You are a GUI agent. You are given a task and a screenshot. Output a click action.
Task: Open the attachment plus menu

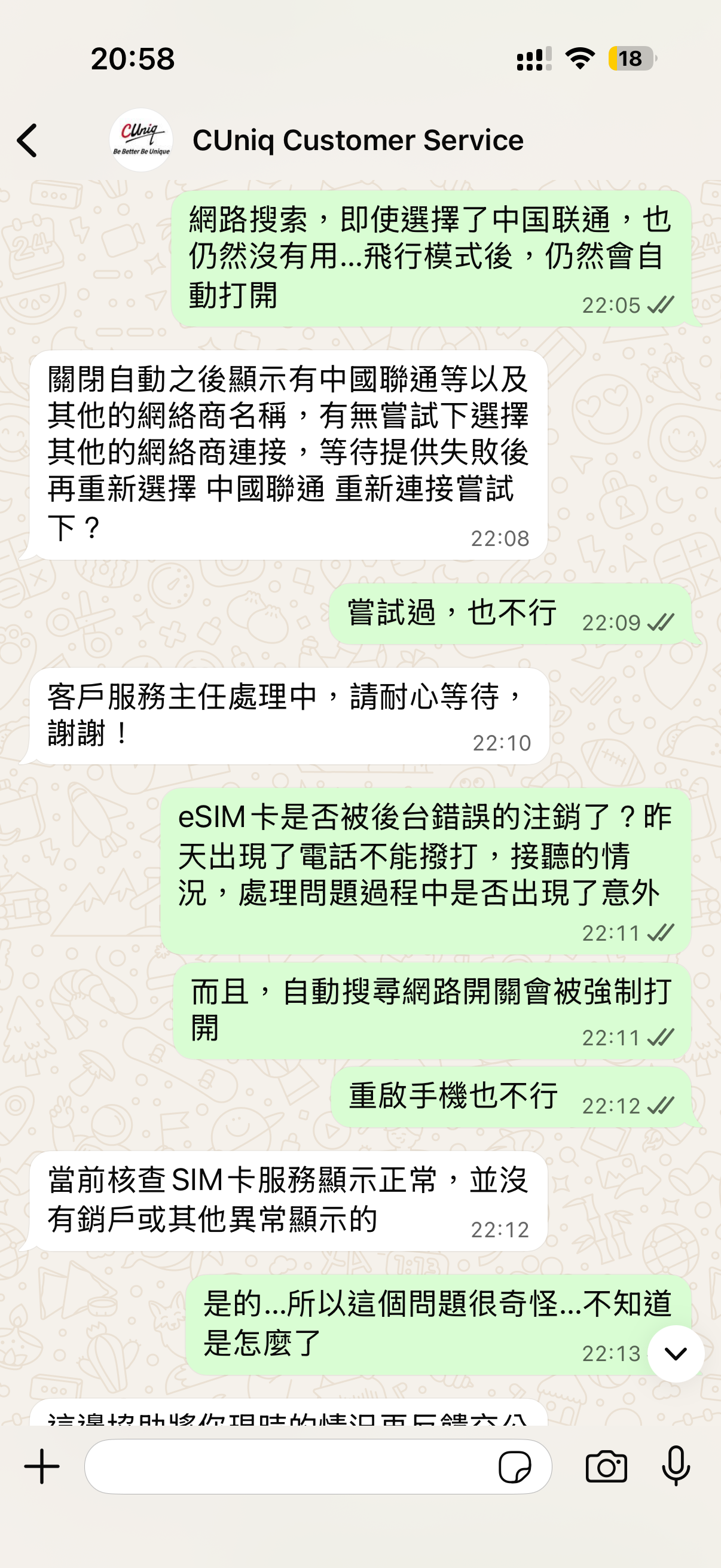[42, 1466]
